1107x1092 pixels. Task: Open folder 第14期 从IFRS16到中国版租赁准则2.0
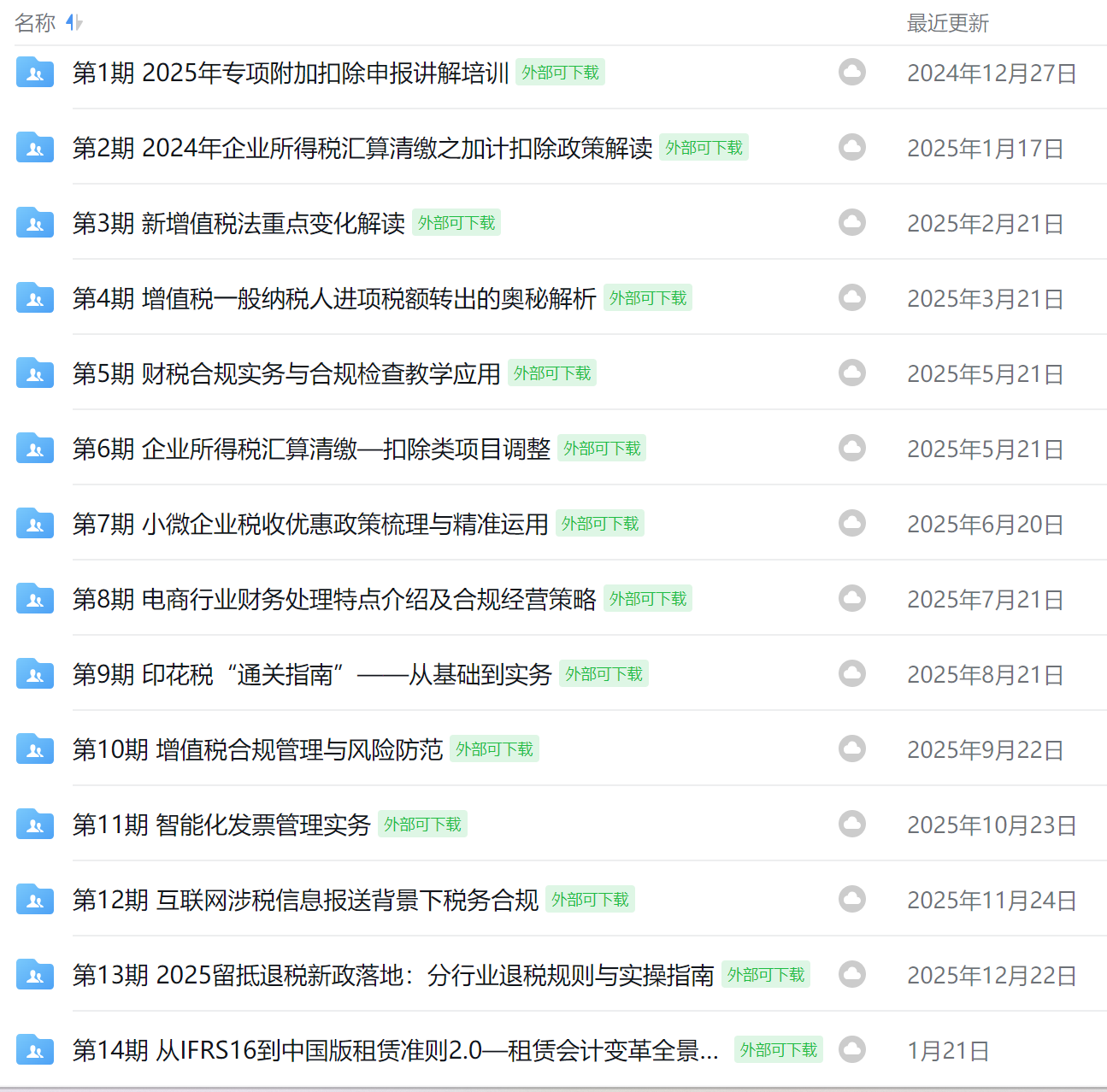(x=395, y=1051)
